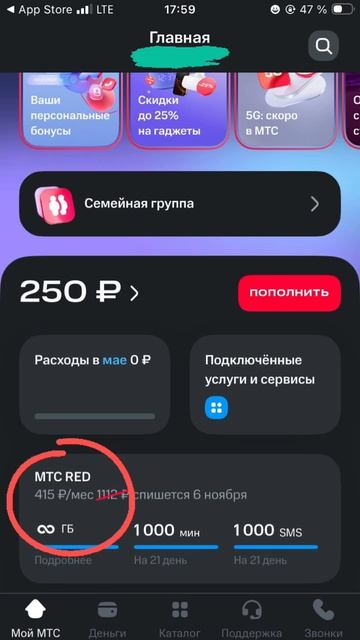Open Семейная группа row

point(180,204)
